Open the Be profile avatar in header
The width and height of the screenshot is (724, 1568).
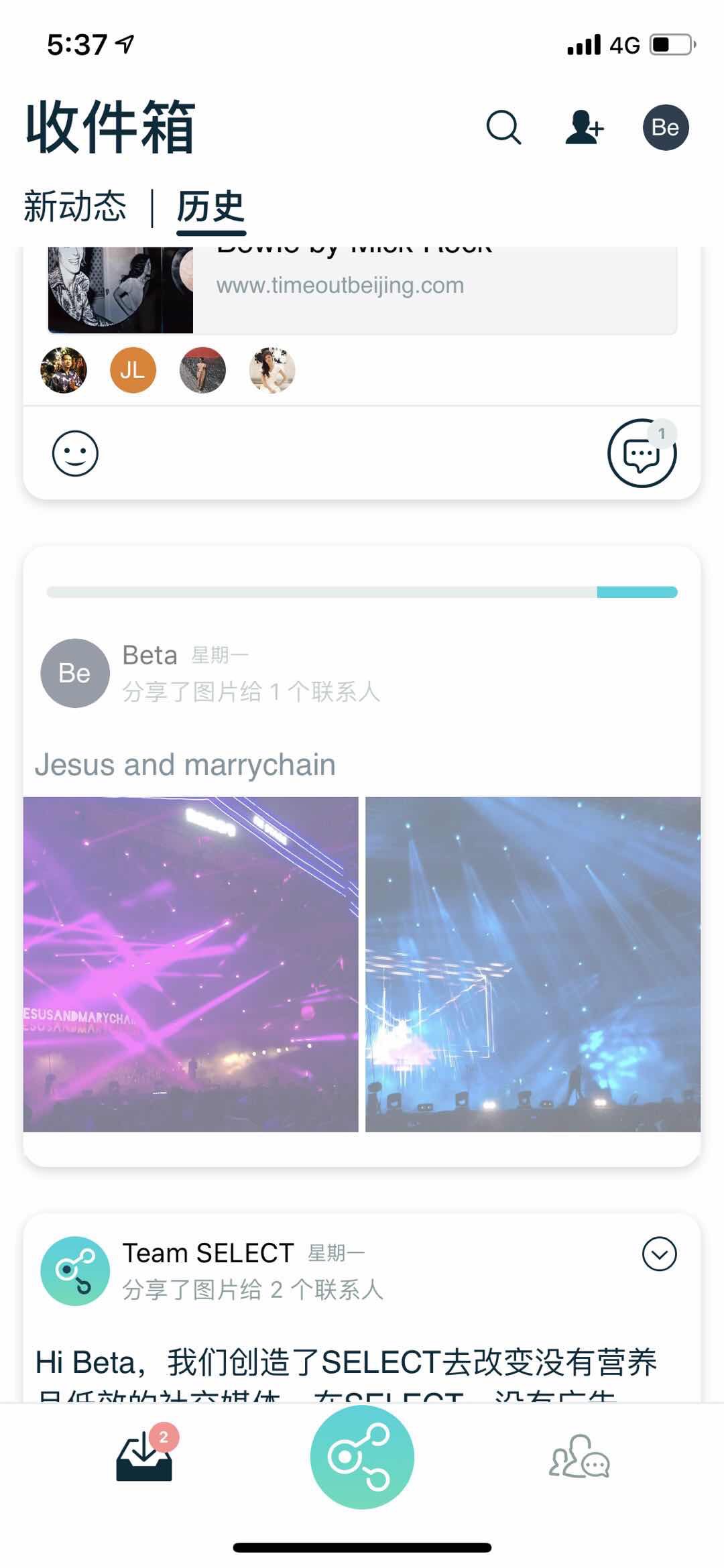pyautogui.click(x=665, y=127)
